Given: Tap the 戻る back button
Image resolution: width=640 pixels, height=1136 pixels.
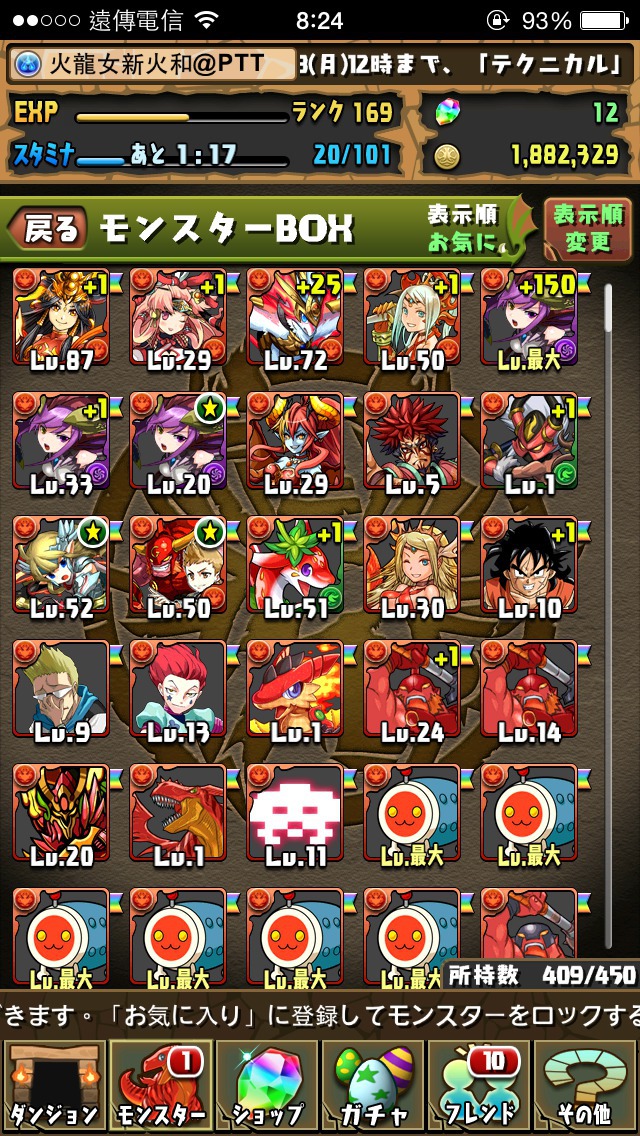Looking at the screenshot, I should (48, 228).
